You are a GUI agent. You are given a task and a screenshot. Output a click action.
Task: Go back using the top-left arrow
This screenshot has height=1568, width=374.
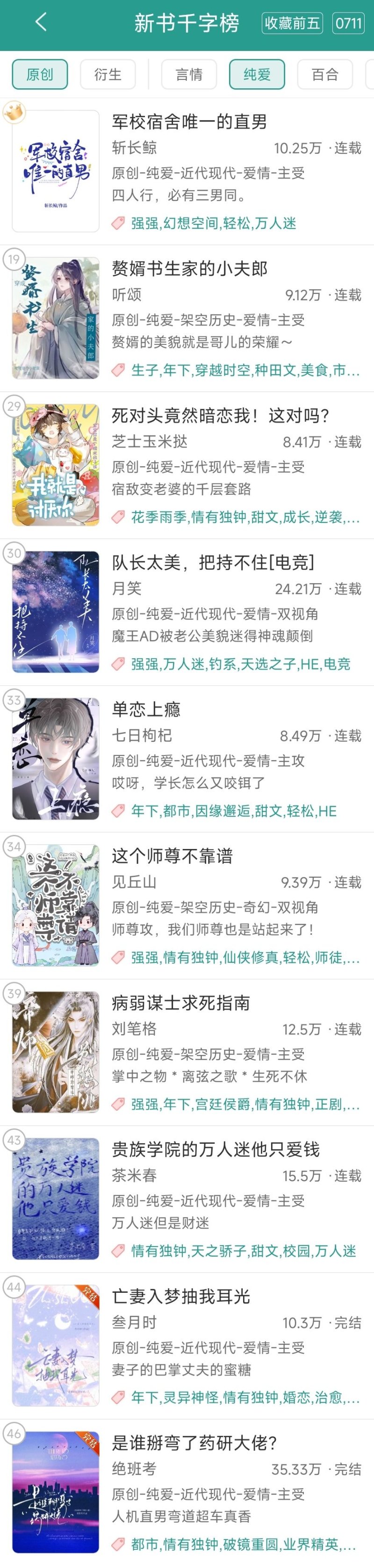pyautogui.click(x=41, y=23)
